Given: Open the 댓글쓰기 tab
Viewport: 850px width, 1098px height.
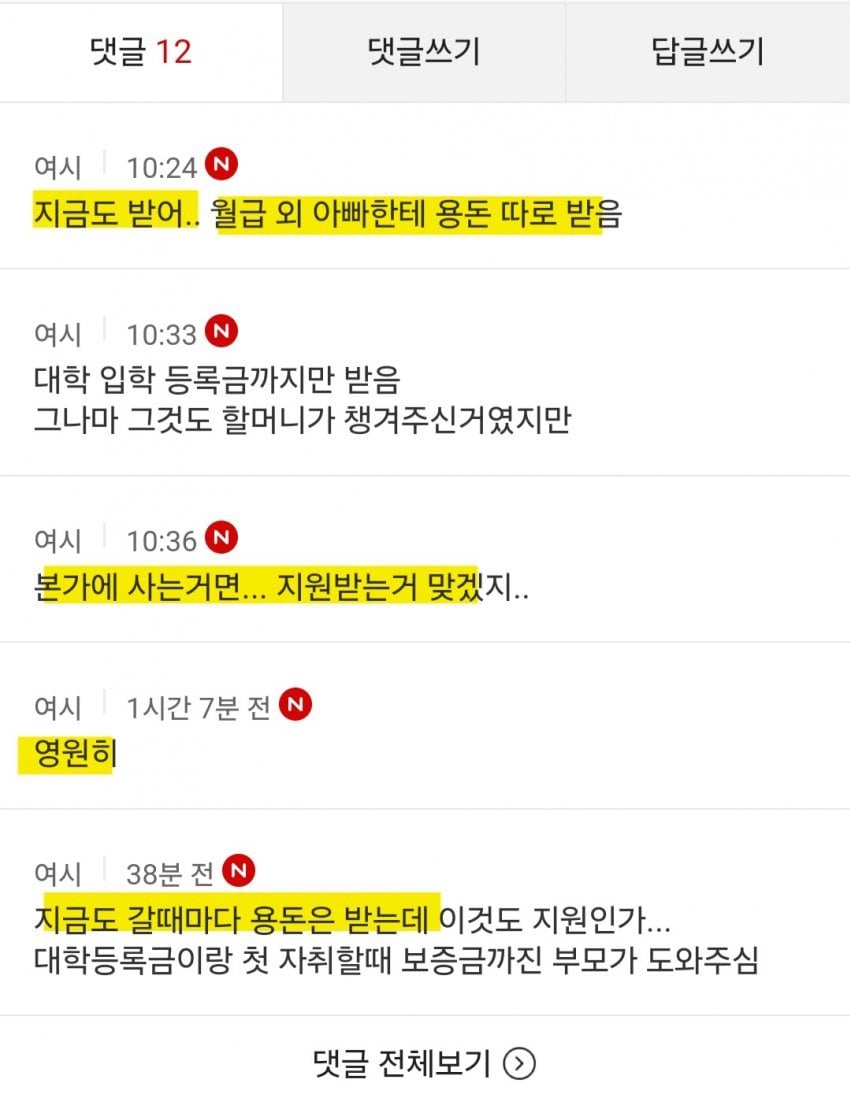Looking at the screenshot, I should (x=424, y=52).
